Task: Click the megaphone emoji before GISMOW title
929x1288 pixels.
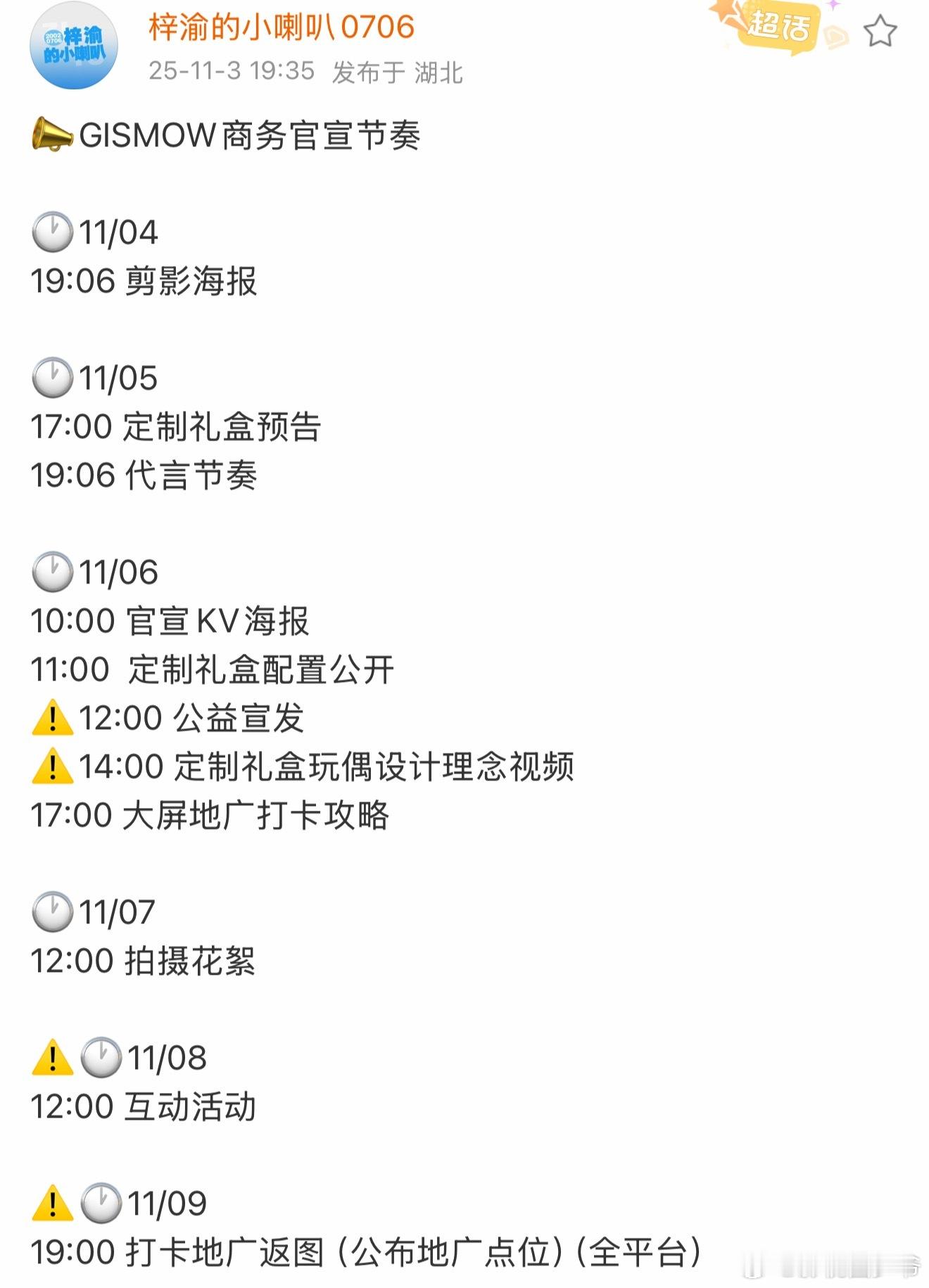Action: pyautogui.click(x=53, y=134)
